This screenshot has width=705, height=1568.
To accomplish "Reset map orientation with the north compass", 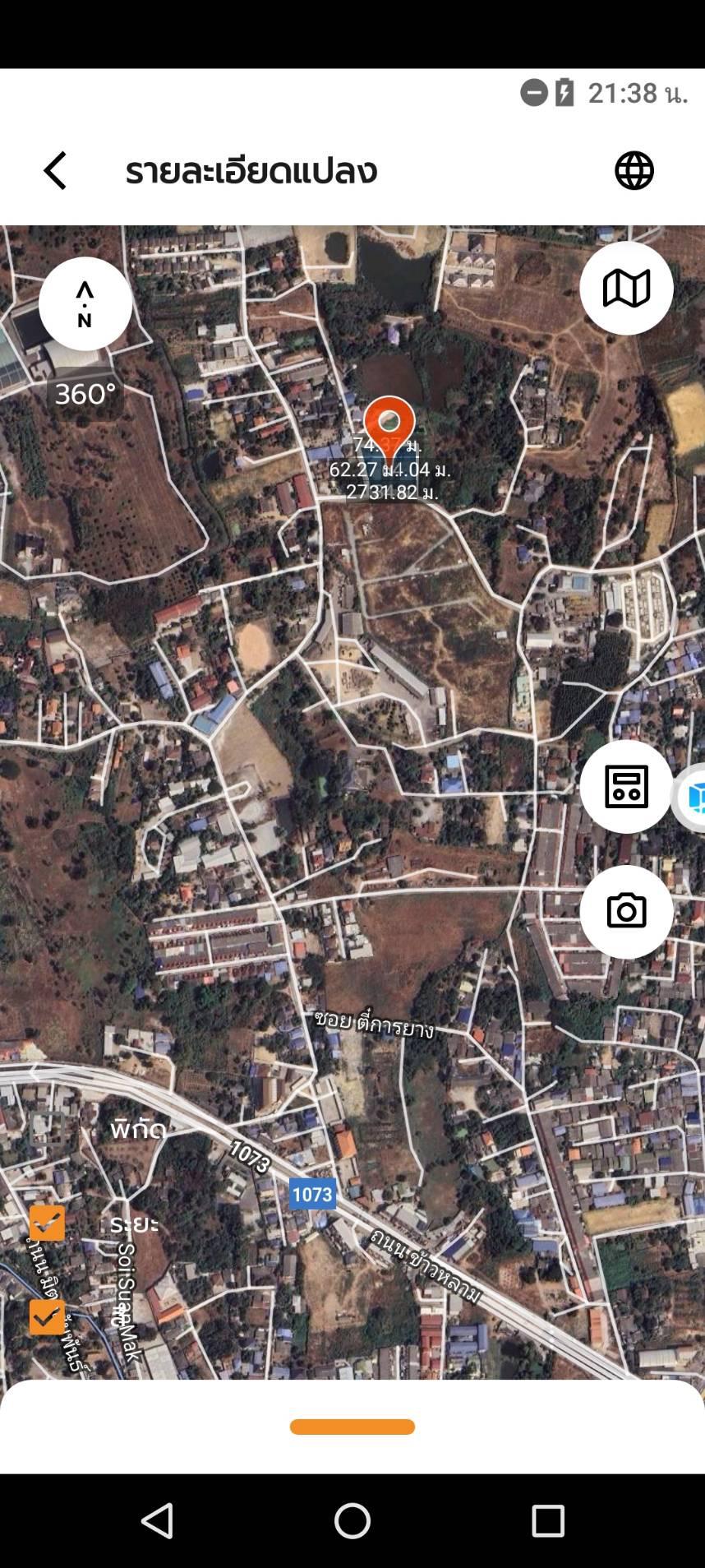I will tap(85, 304).
